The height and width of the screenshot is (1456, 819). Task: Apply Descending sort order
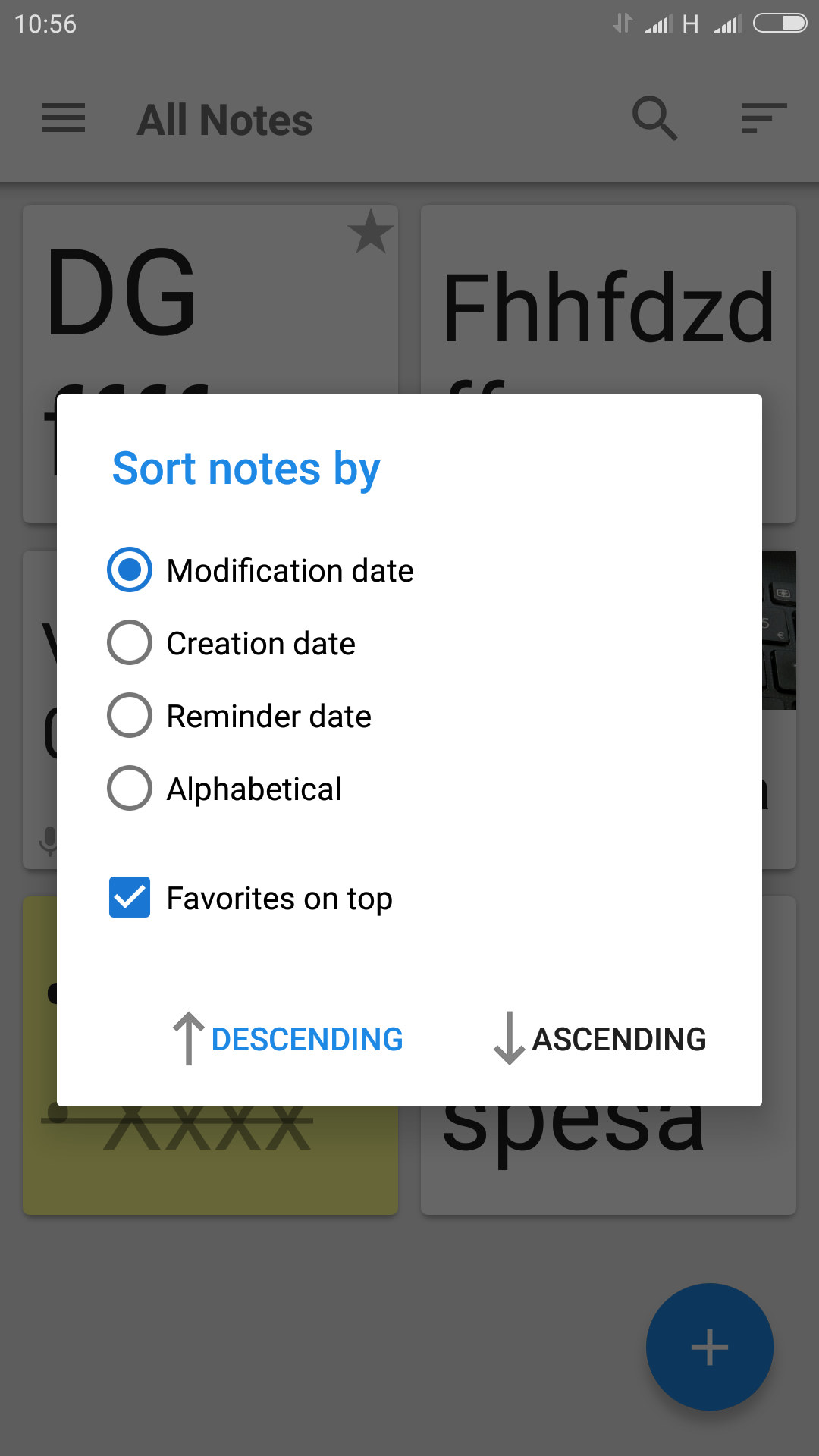coord(289,1039)
